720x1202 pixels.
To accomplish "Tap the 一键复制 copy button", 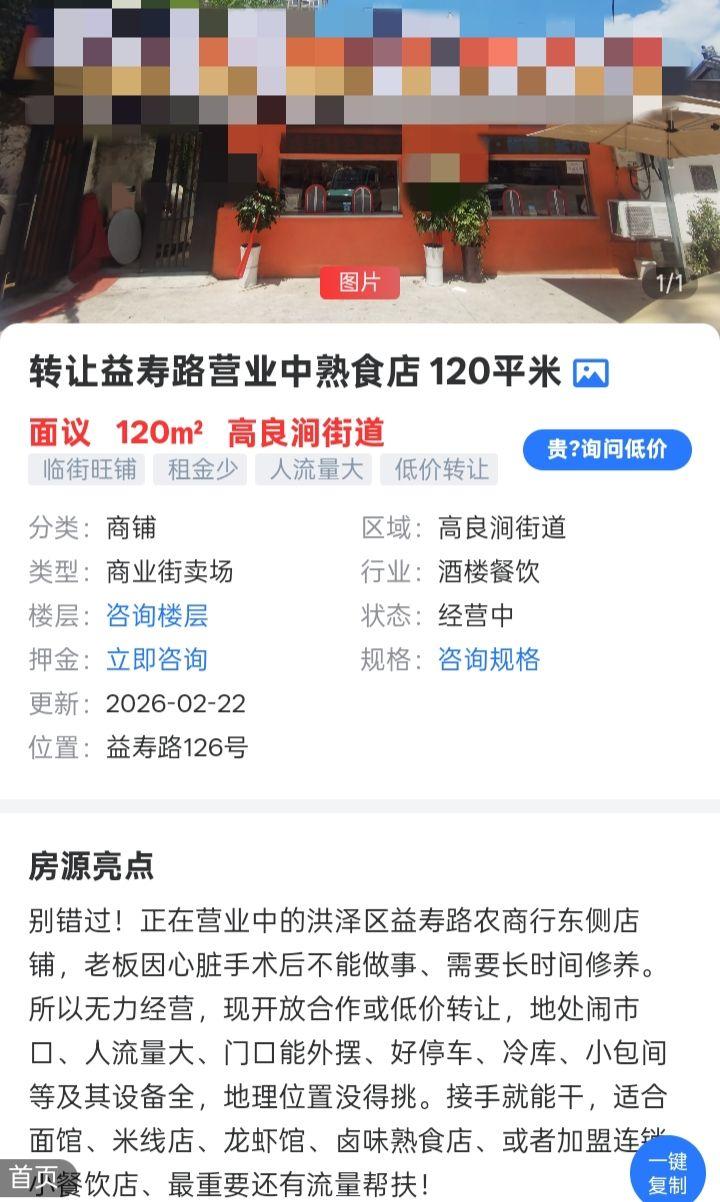I will (x=667, y=1172).
